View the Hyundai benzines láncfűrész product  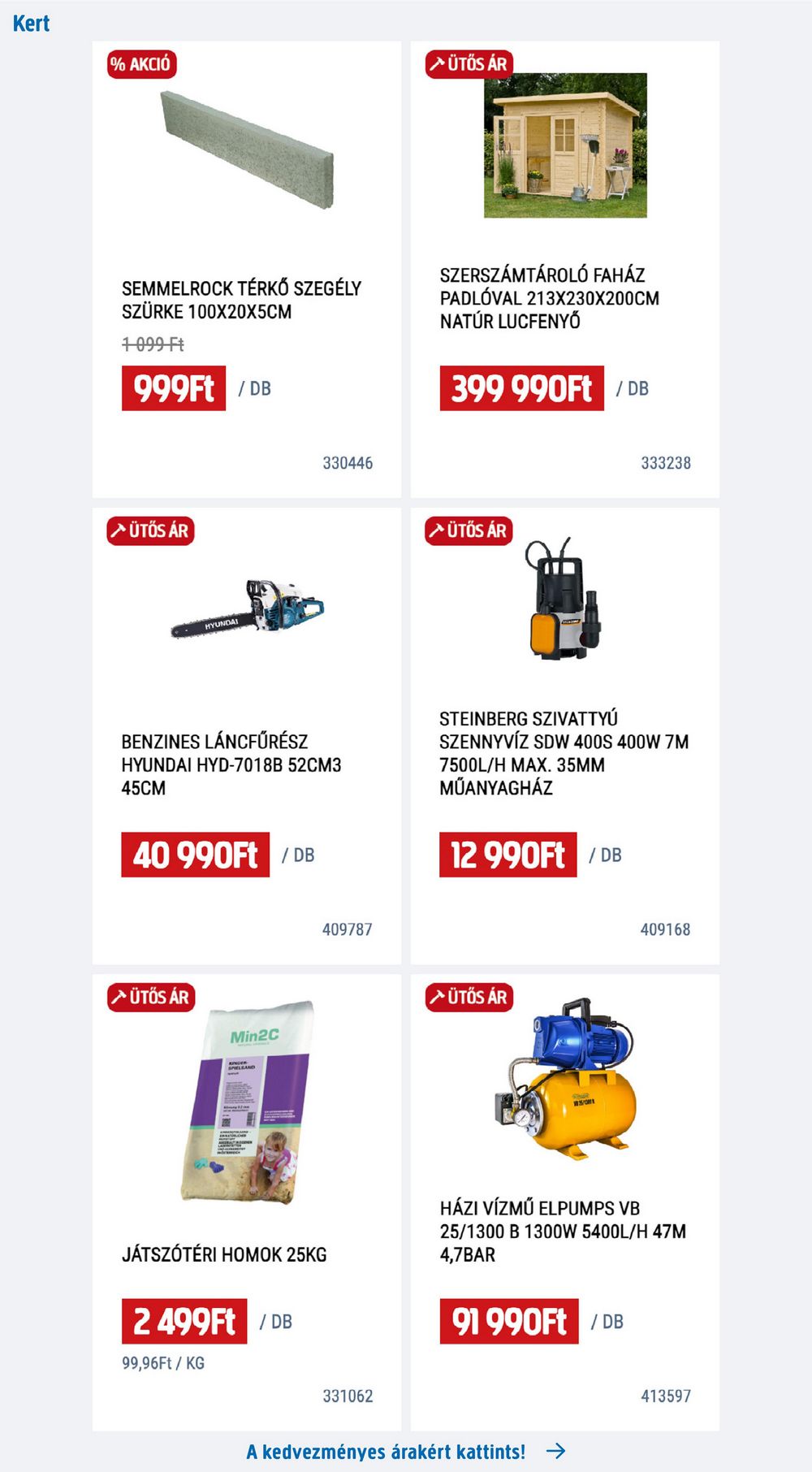[x=246, y=736]
